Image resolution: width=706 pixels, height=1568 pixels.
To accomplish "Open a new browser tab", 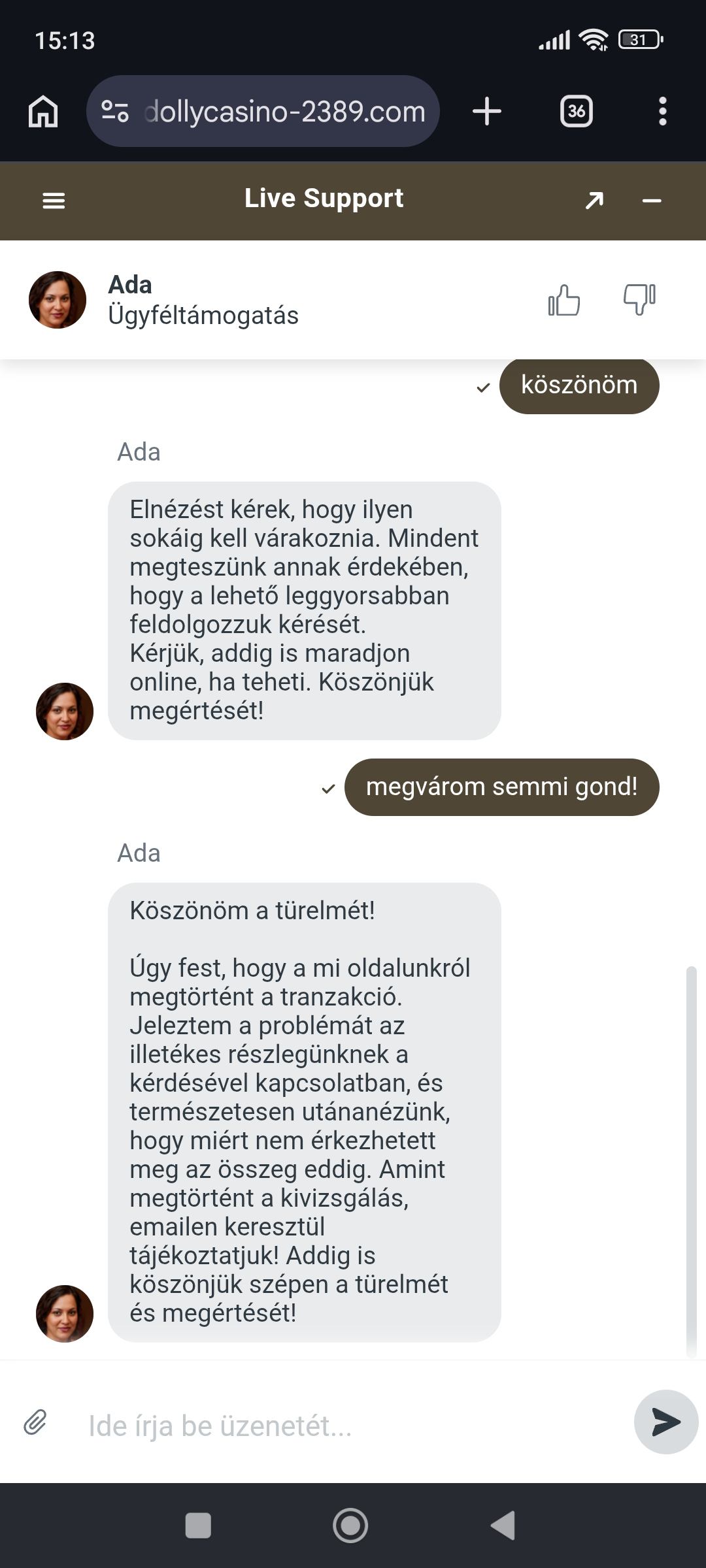I will tap(487, 111).
